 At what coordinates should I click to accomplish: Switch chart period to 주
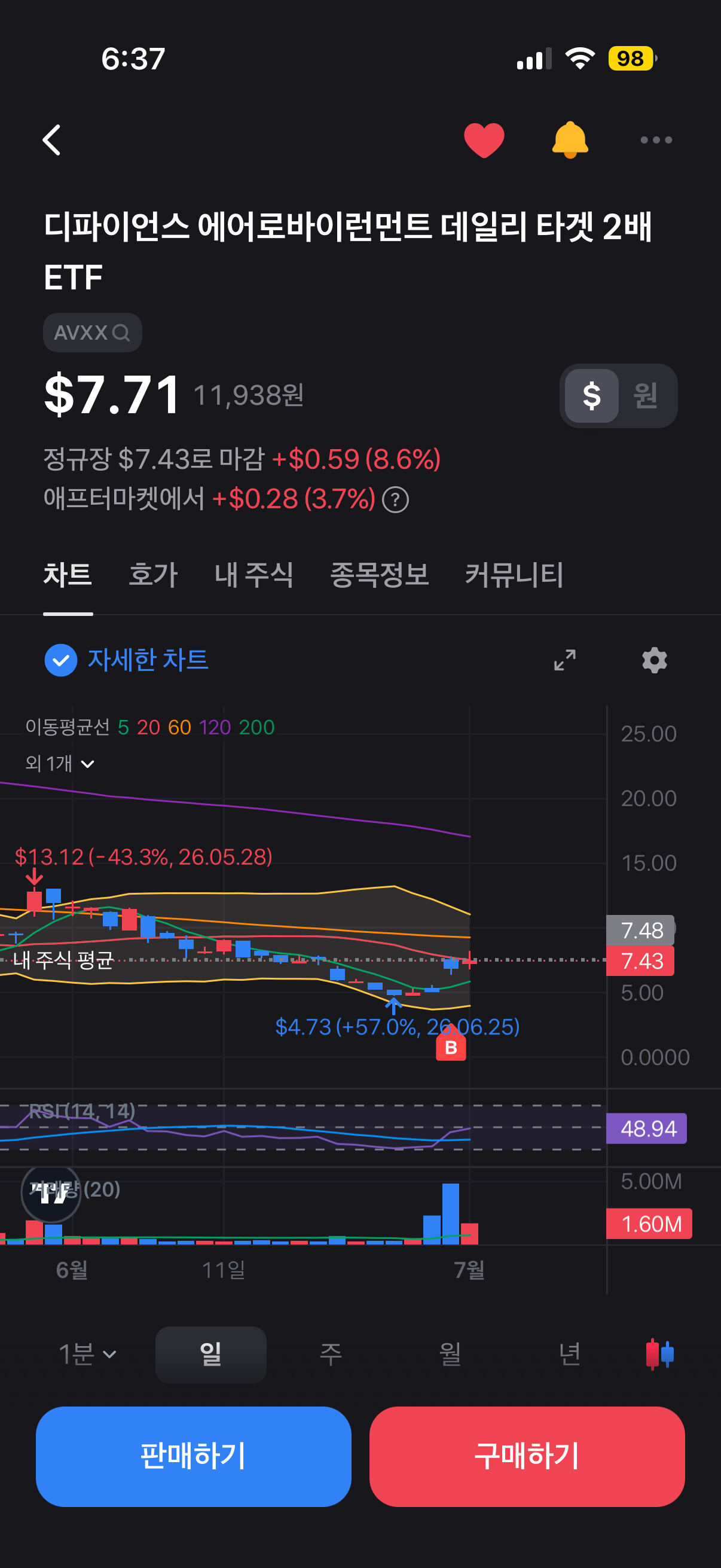click(x=331, y=1354)
